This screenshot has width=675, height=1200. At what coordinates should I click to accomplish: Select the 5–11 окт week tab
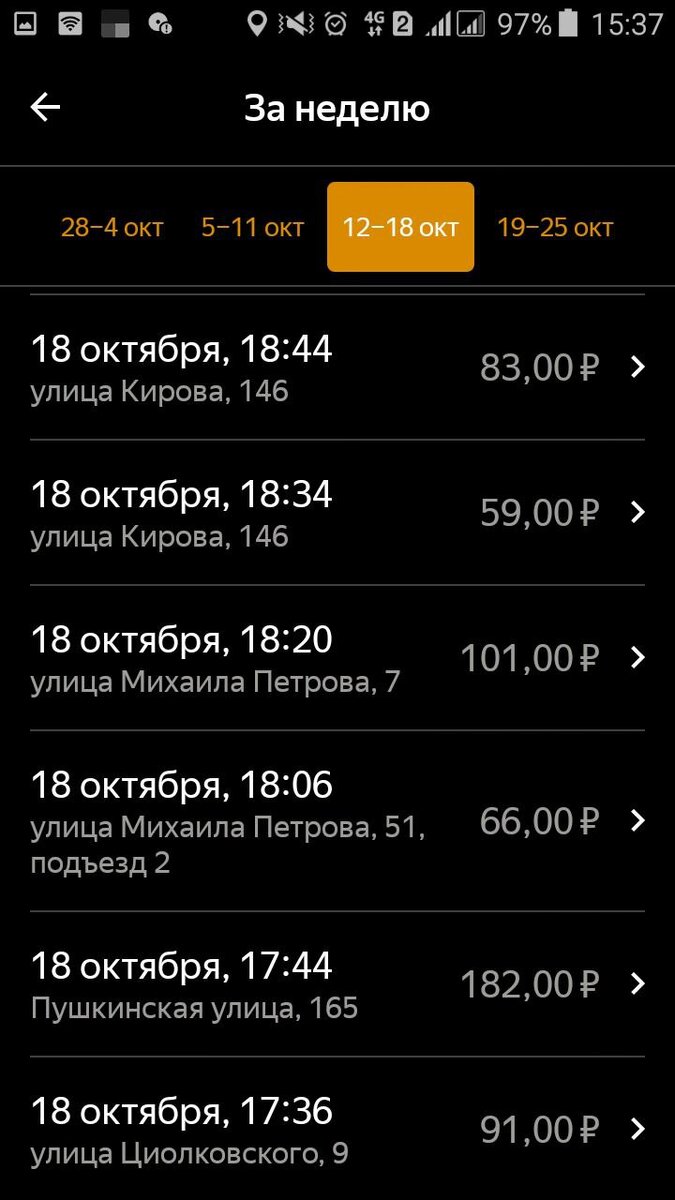[x=252, y=227]
